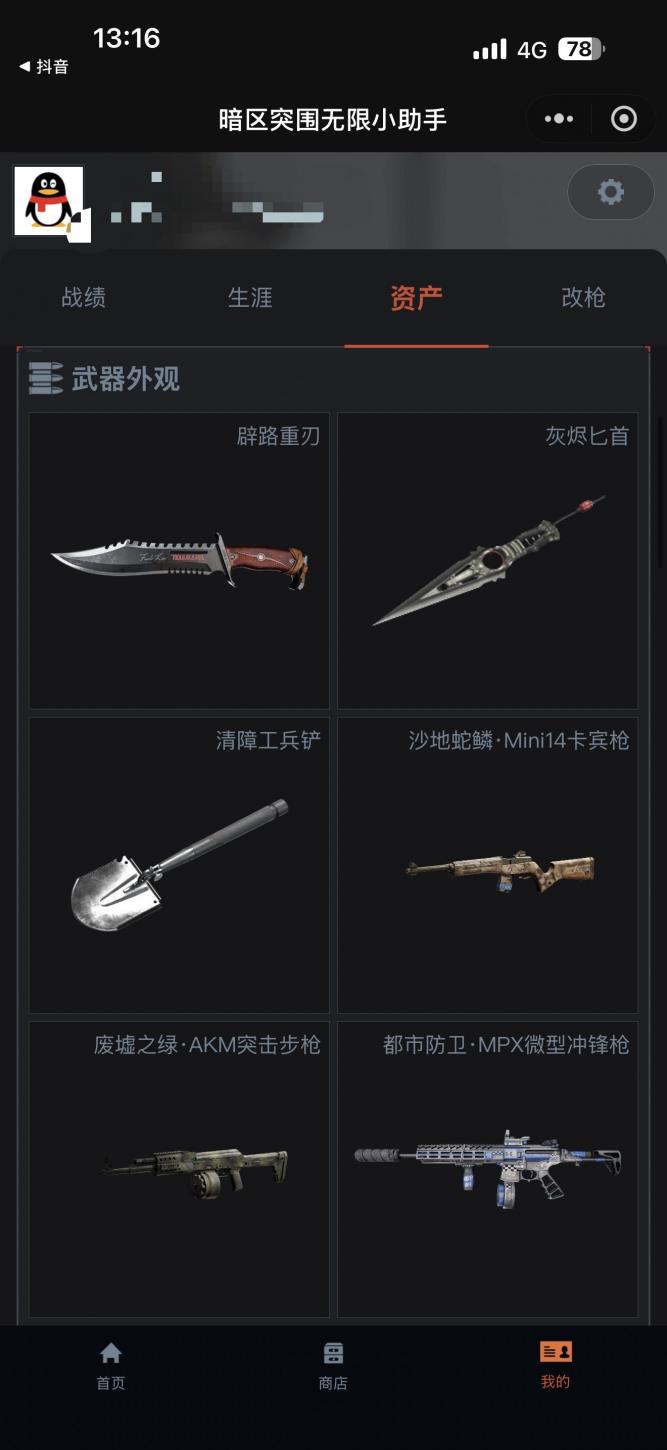Switch to the 战绩 tab
Viewport: 667px width, 1450px height.
tap(84, 297)
